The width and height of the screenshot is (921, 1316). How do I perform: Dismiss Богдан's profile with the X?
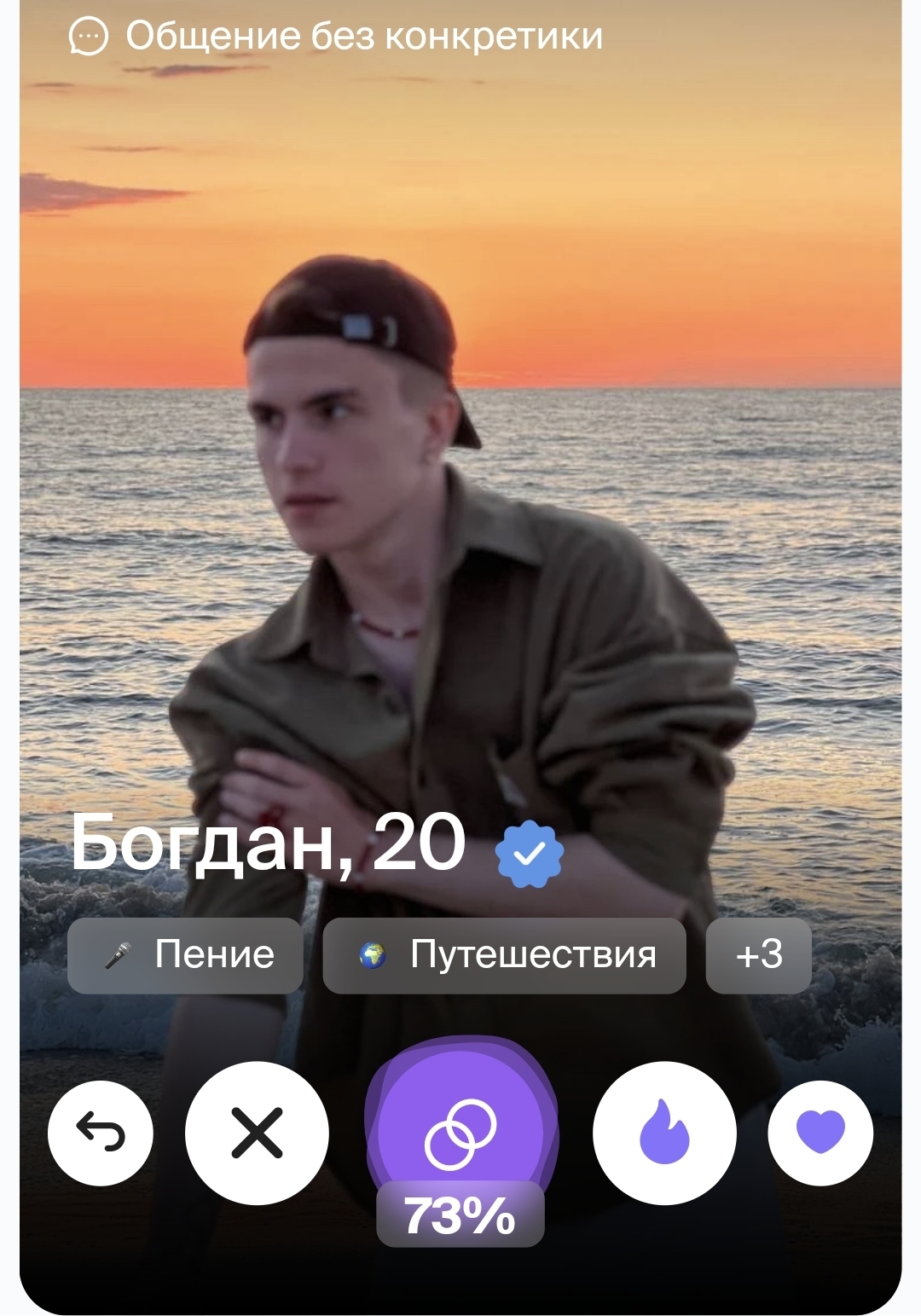coord(257,1133)
